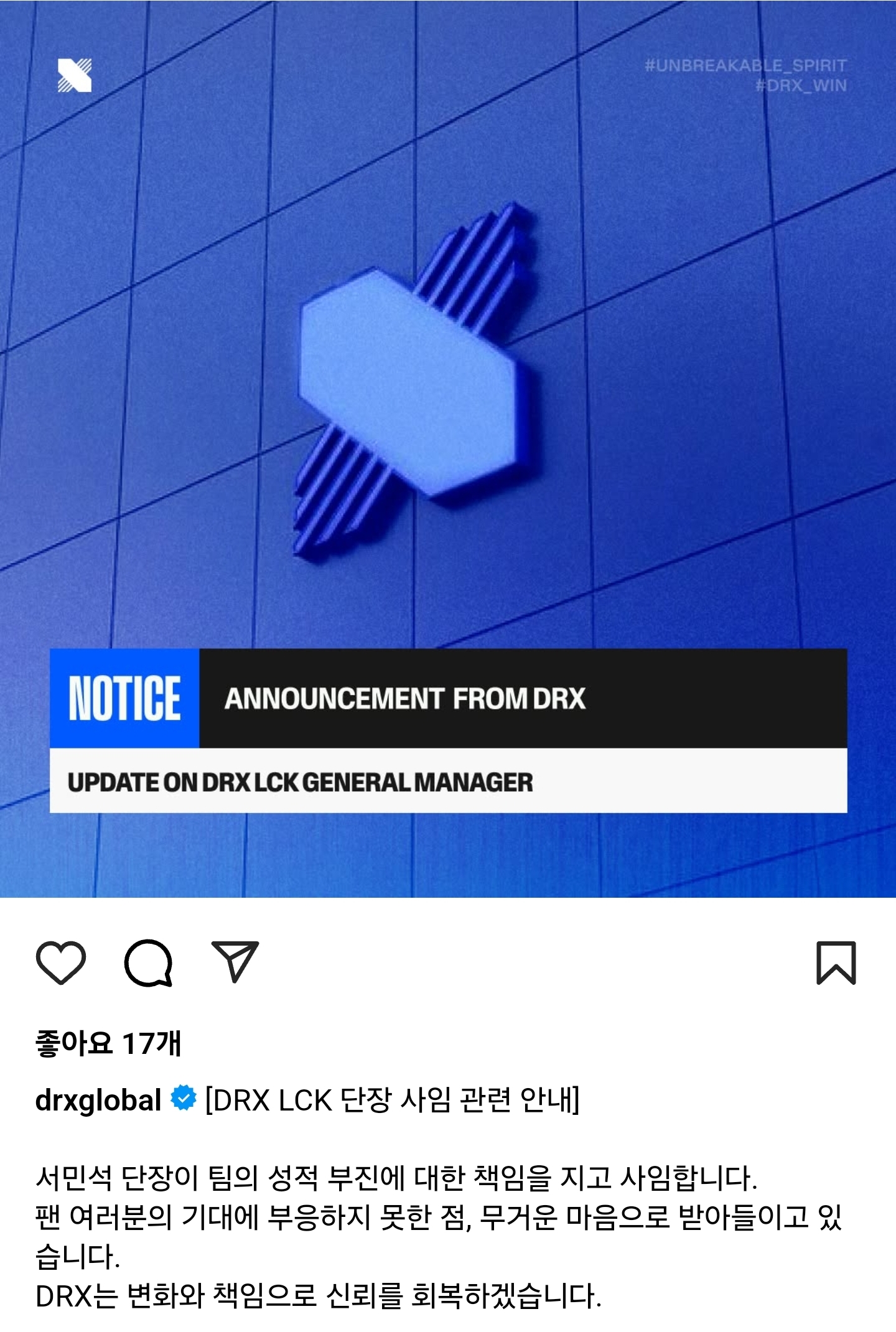The width and height of the screenshot is (896, 1332).
Task: Share the post via the paper plane
Action: point(235,962)
